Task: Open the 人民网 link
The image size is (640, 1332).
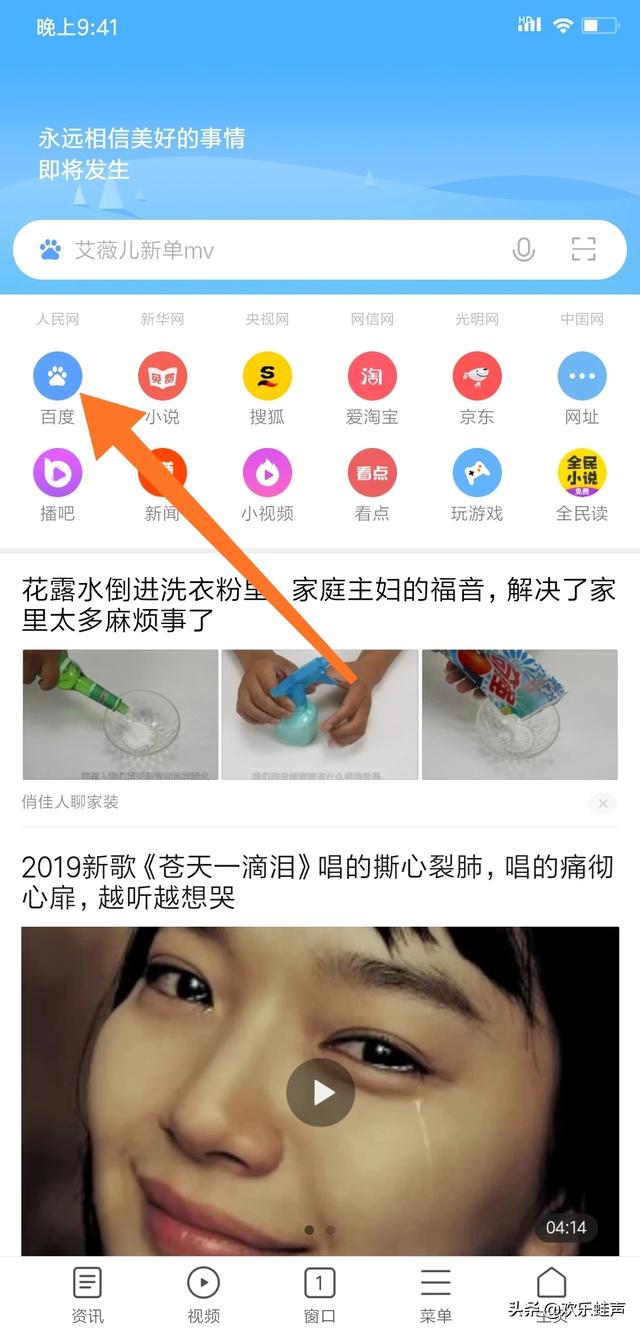Action: pos(57,319)
